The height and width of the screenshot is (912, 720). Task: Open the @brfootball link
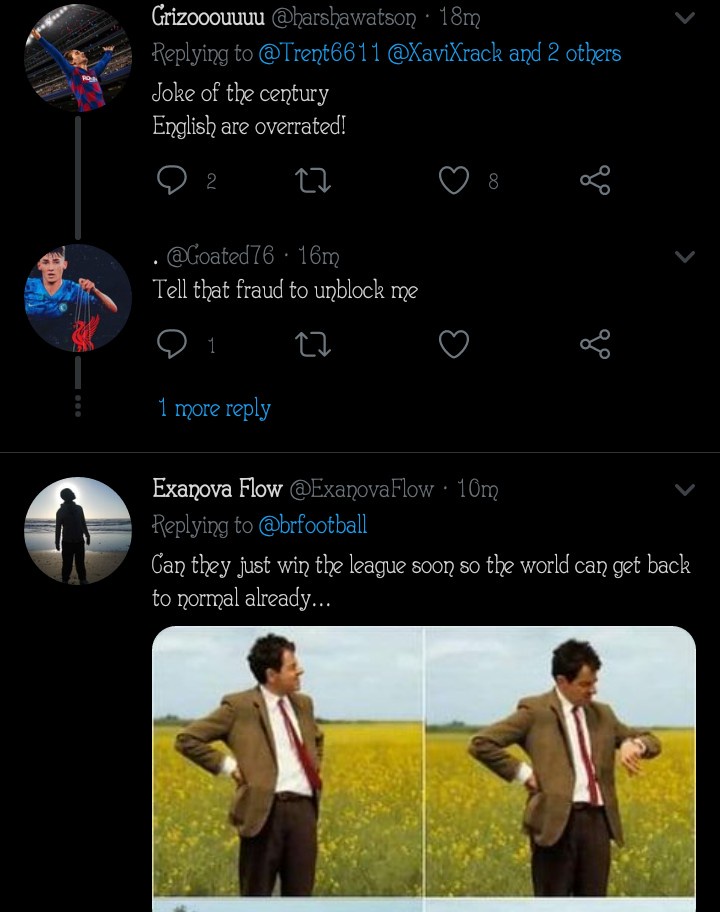[313, 524]
